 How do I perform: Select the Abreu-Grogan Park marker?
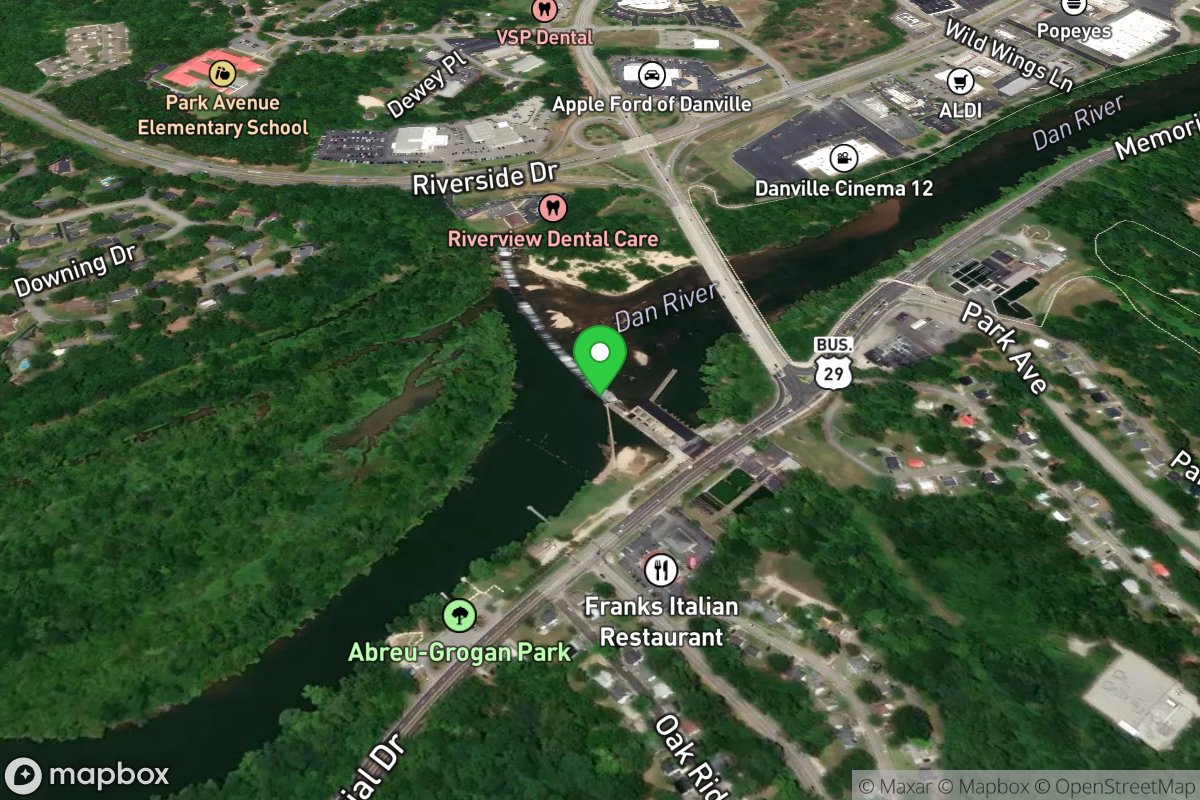[x=459, y=614]
